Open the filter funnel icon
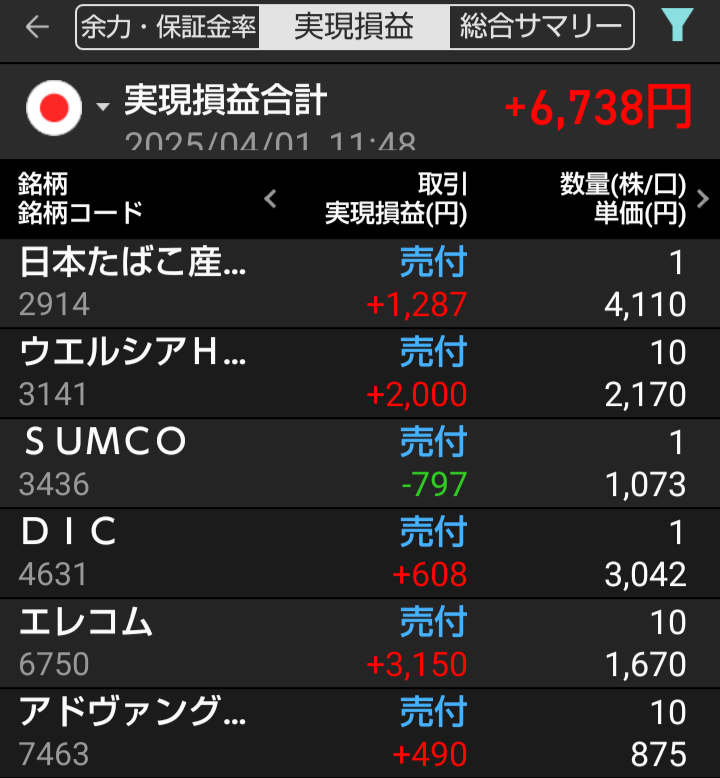This screenshot has height=778, width=720. pos(677,26)
